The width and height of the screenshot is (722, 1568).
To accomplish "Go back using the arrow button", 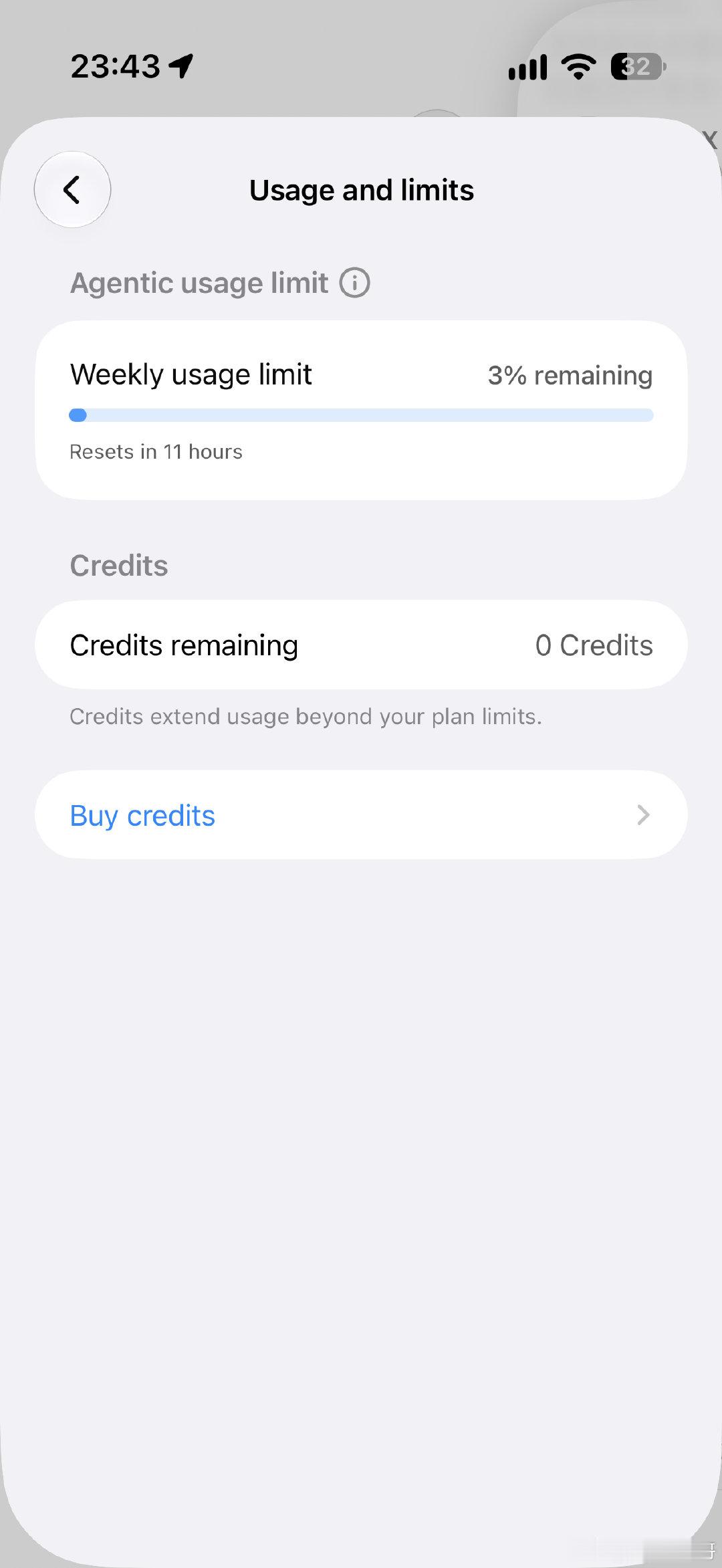I will click(x=72, y=190).
